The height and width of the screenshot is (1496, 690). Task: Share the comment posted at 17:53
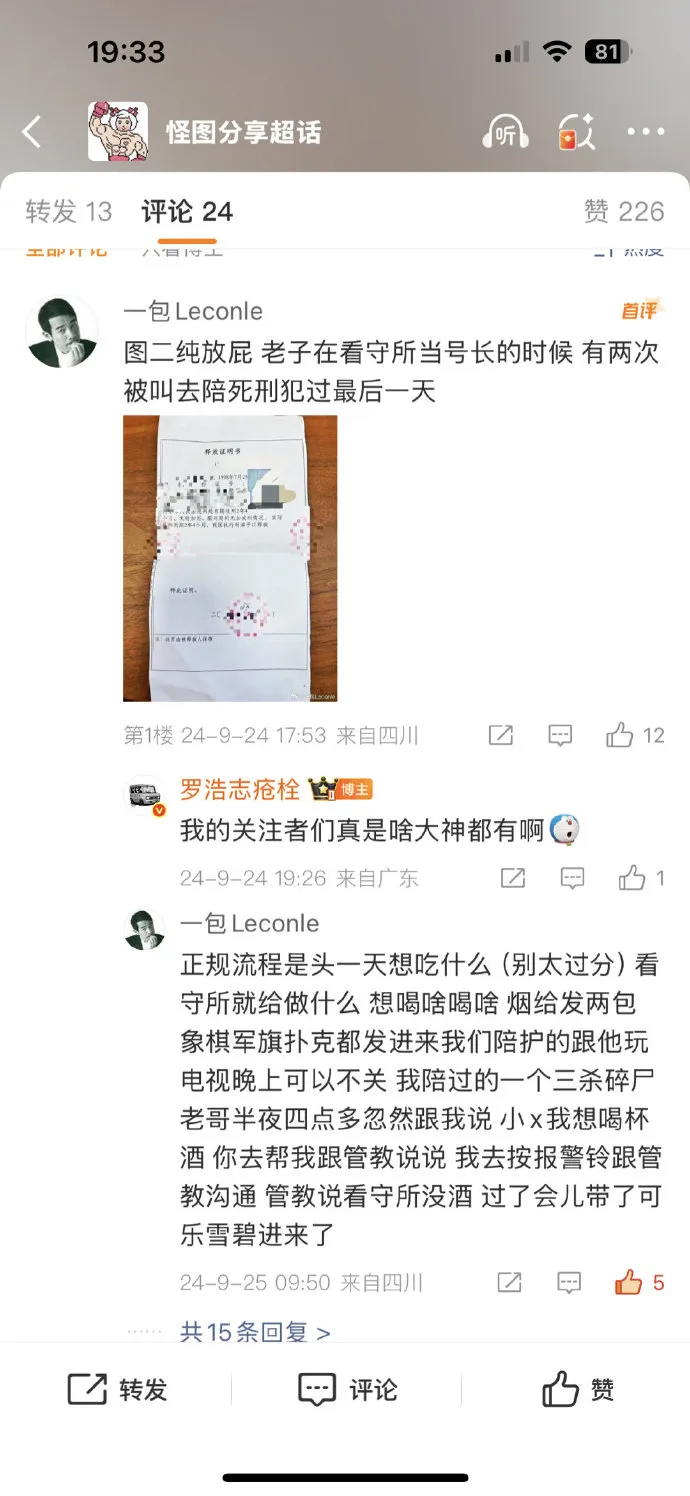500,736
